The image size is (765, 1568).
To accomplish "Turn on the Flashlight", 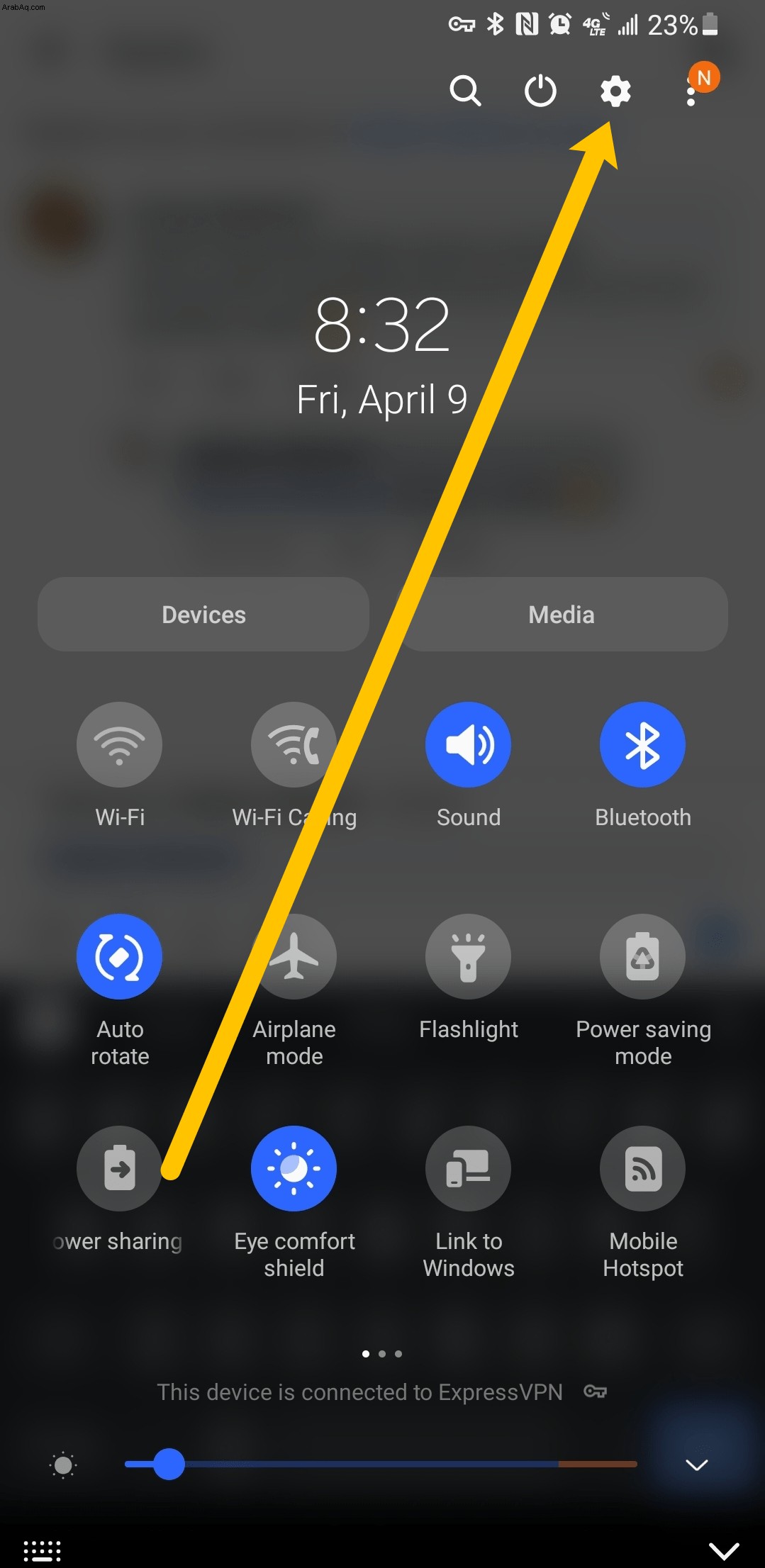I will (x=468, y=956).
